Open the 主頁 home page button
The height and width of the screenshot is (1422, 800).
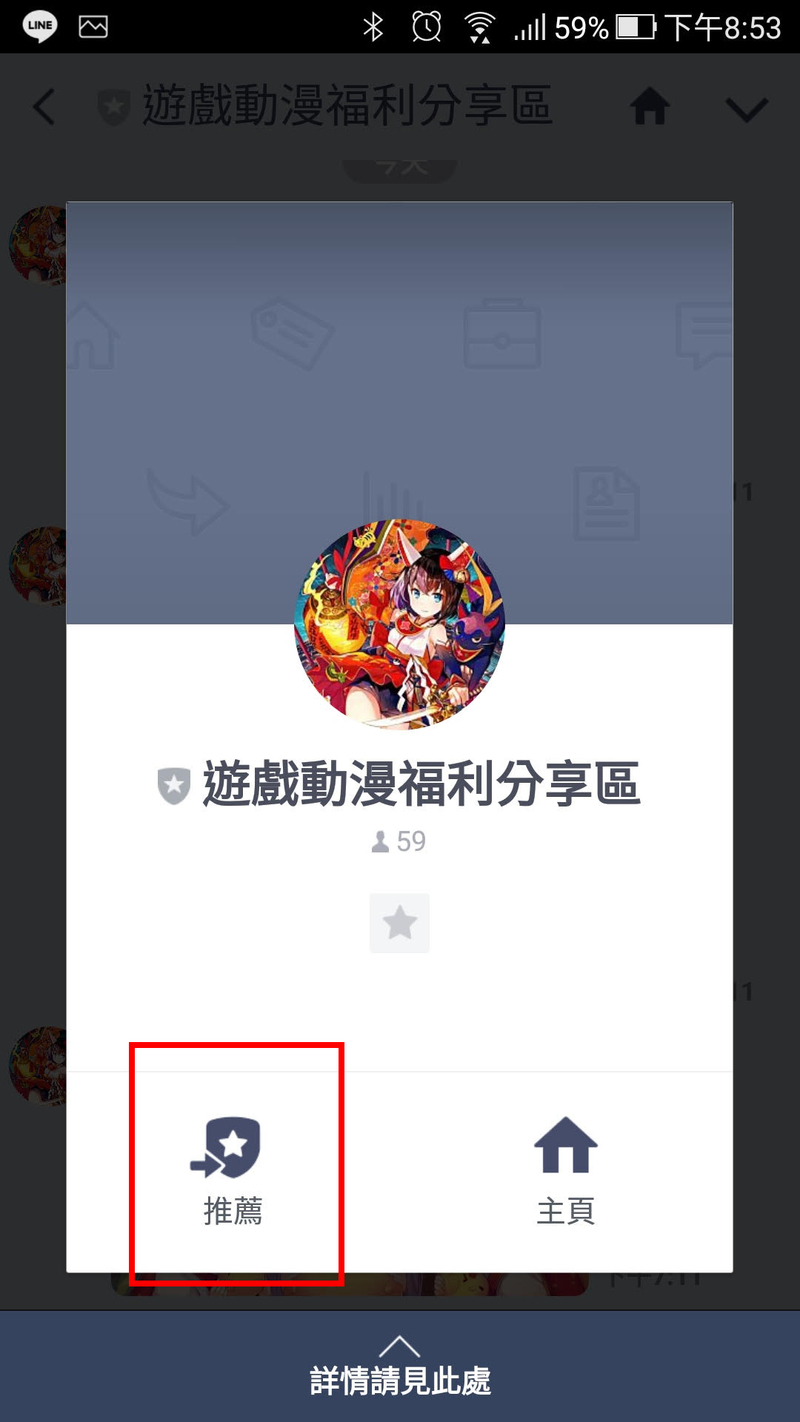click(565, 1170)
